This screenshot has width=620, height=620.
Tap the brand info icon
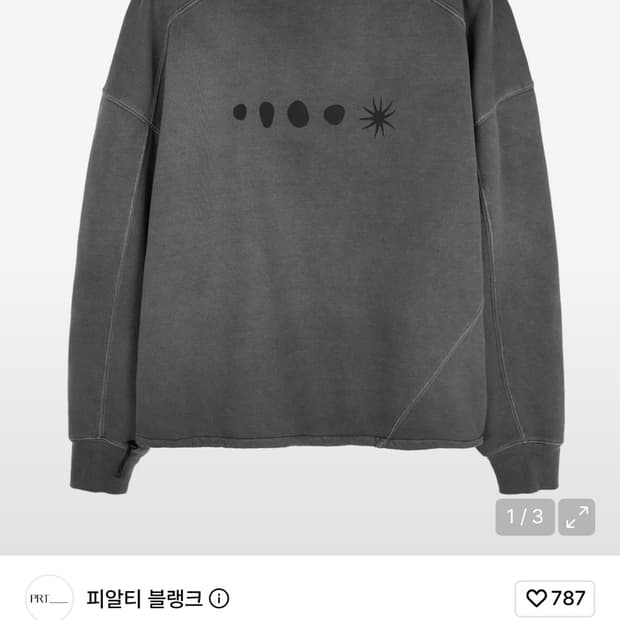click(219, 599)
